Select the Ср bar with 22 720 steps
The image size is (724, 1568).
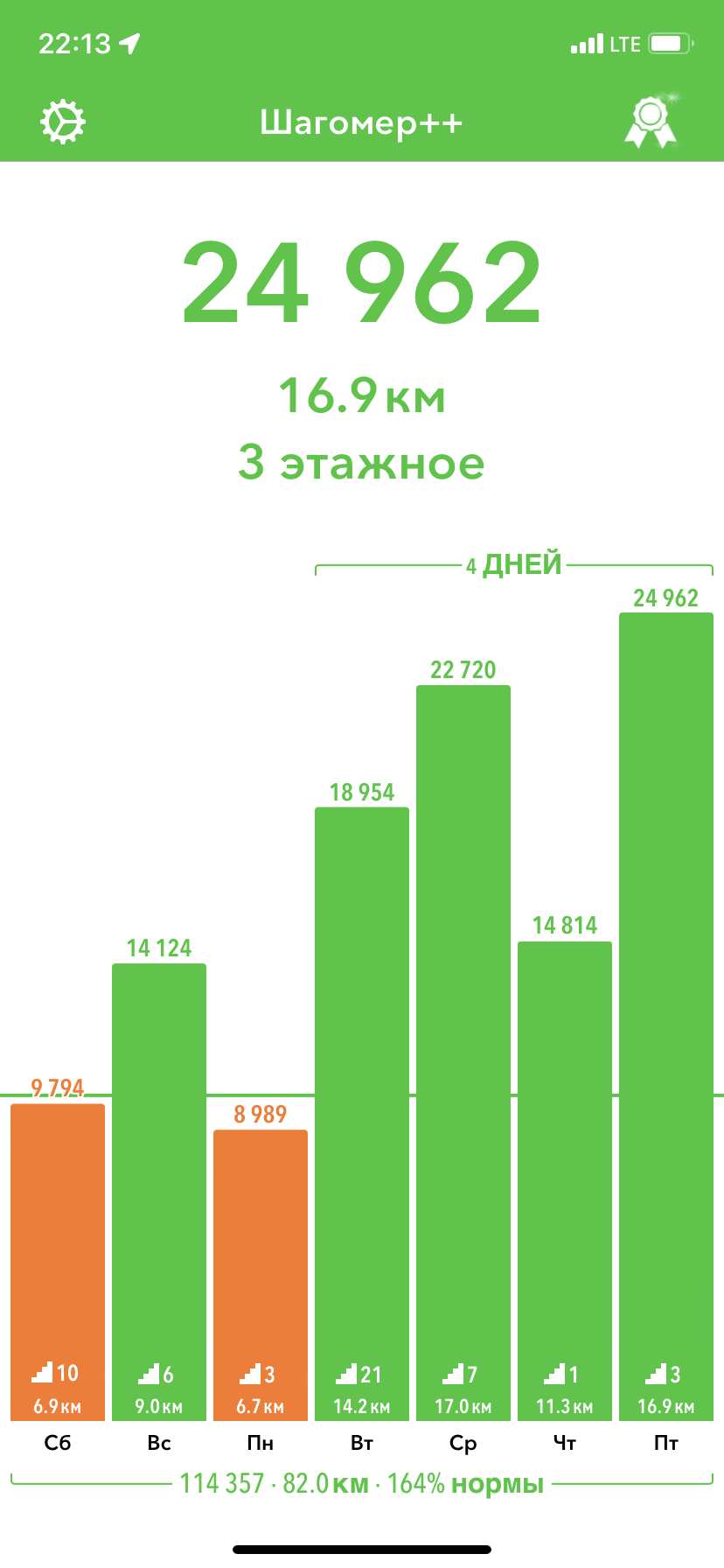point(463,1050)
